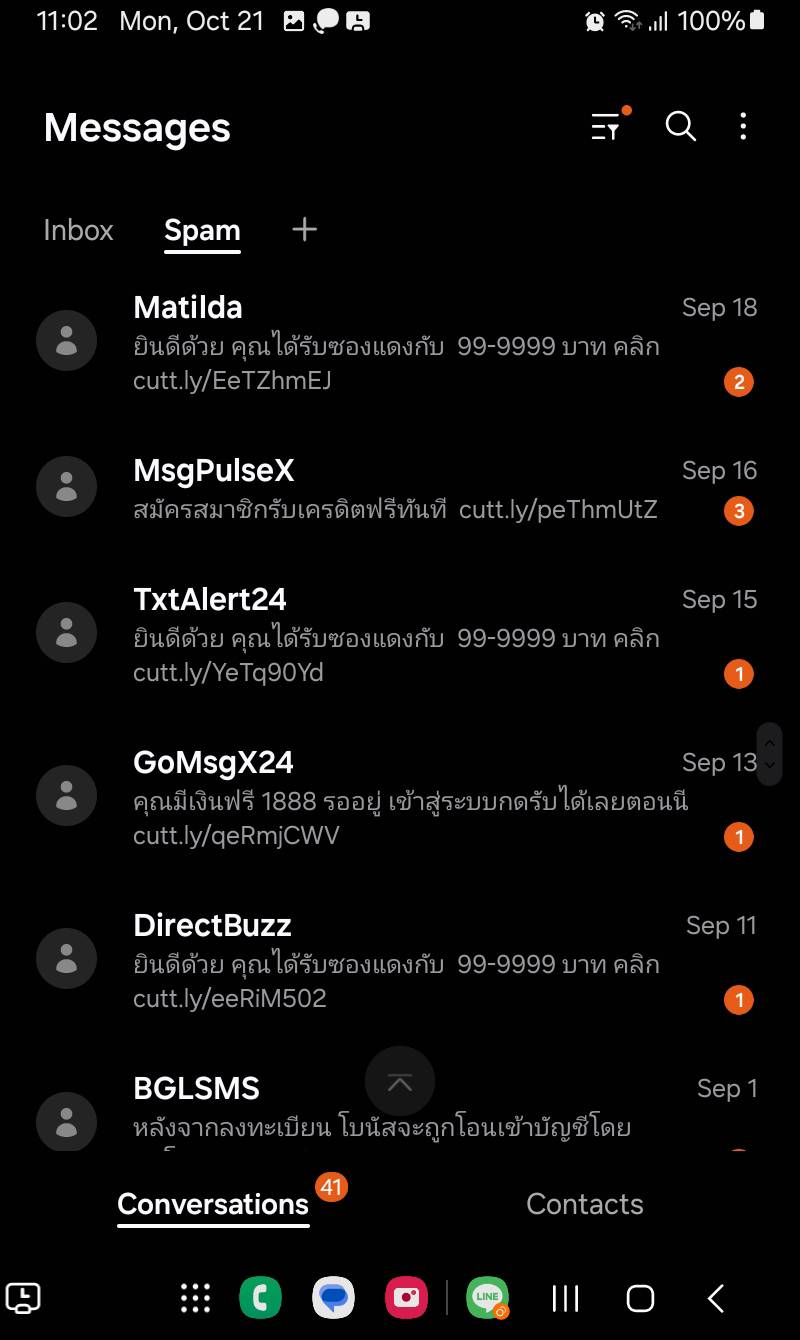Launch the LINE app from taskbar

[x=488, y=1298]
